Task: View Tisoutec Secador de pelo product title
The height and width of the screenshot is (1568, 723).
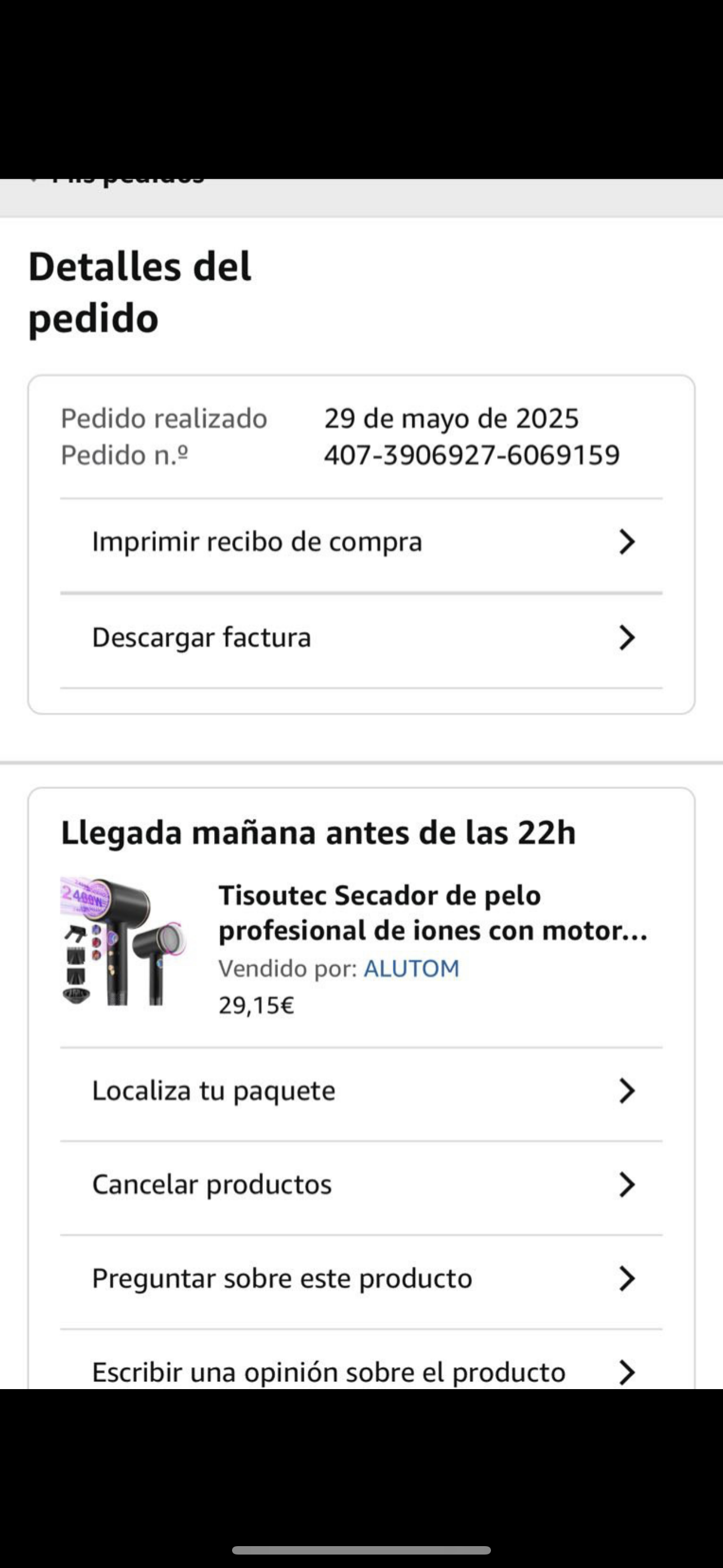Action: [x=432, y=912]
